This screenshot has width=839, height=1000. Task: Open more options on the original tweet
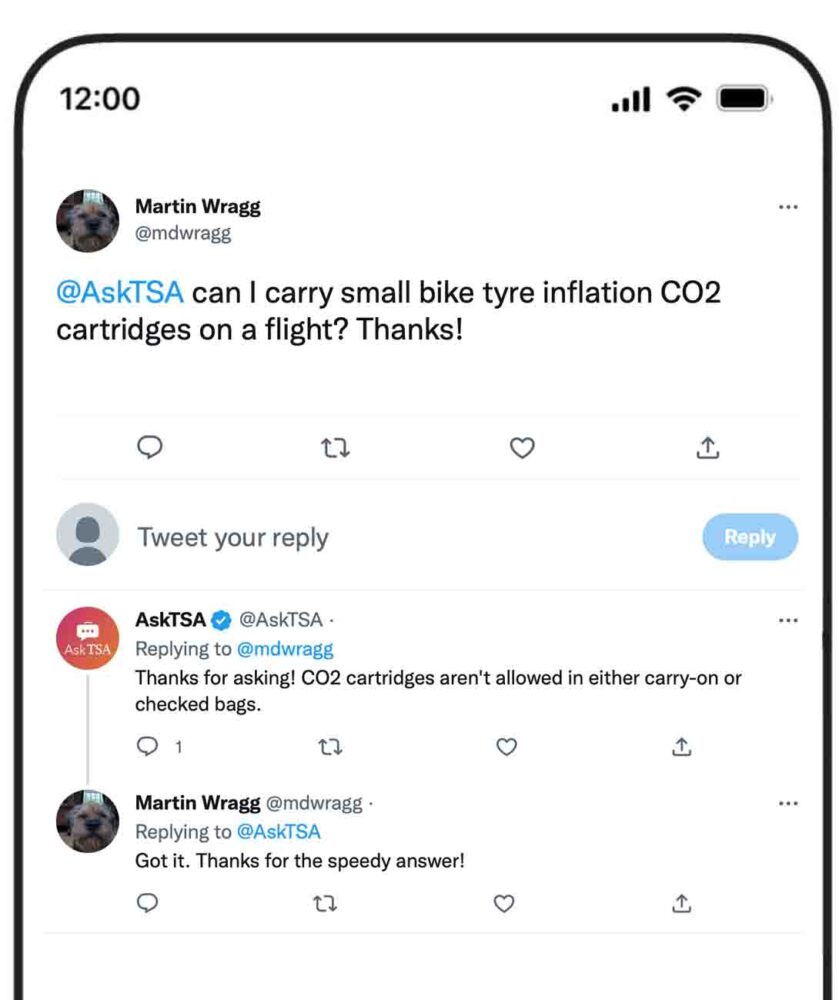click(788, 205)
